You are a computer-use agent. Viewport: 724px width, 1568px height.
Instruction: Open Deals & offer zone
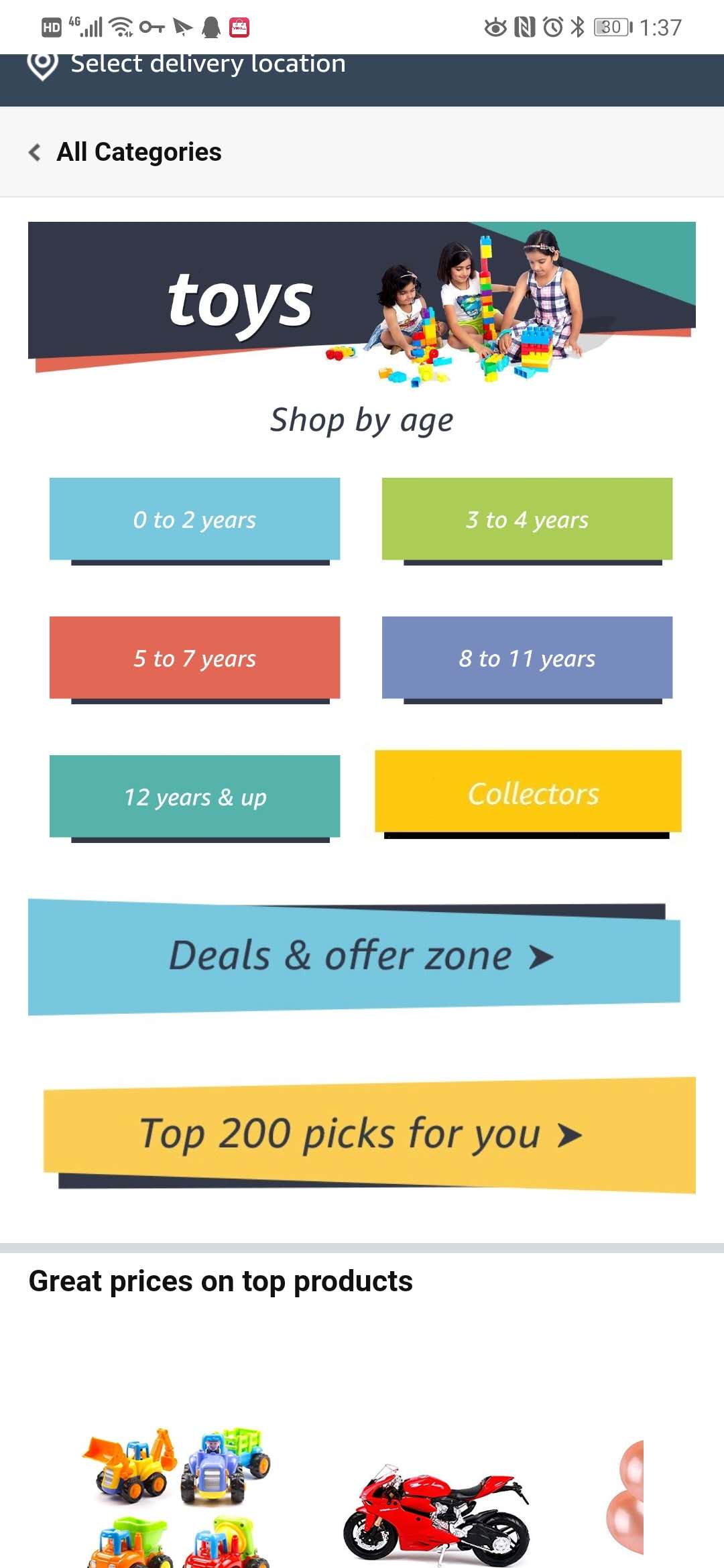tap(354, 957)
